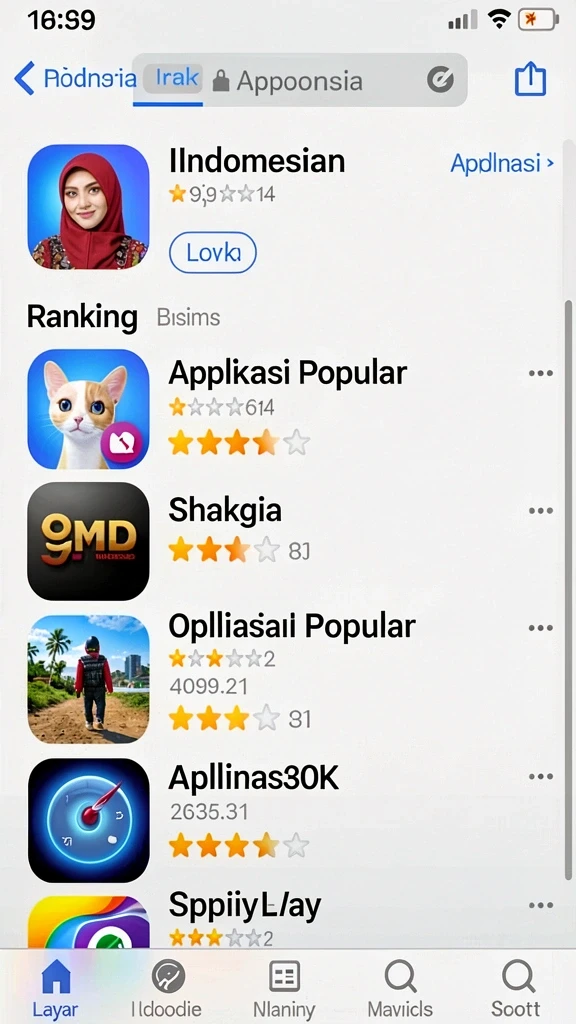576x1024 pixels.
Task: Switch to the Nlaniny tab
Action: (x=284, y=989)
